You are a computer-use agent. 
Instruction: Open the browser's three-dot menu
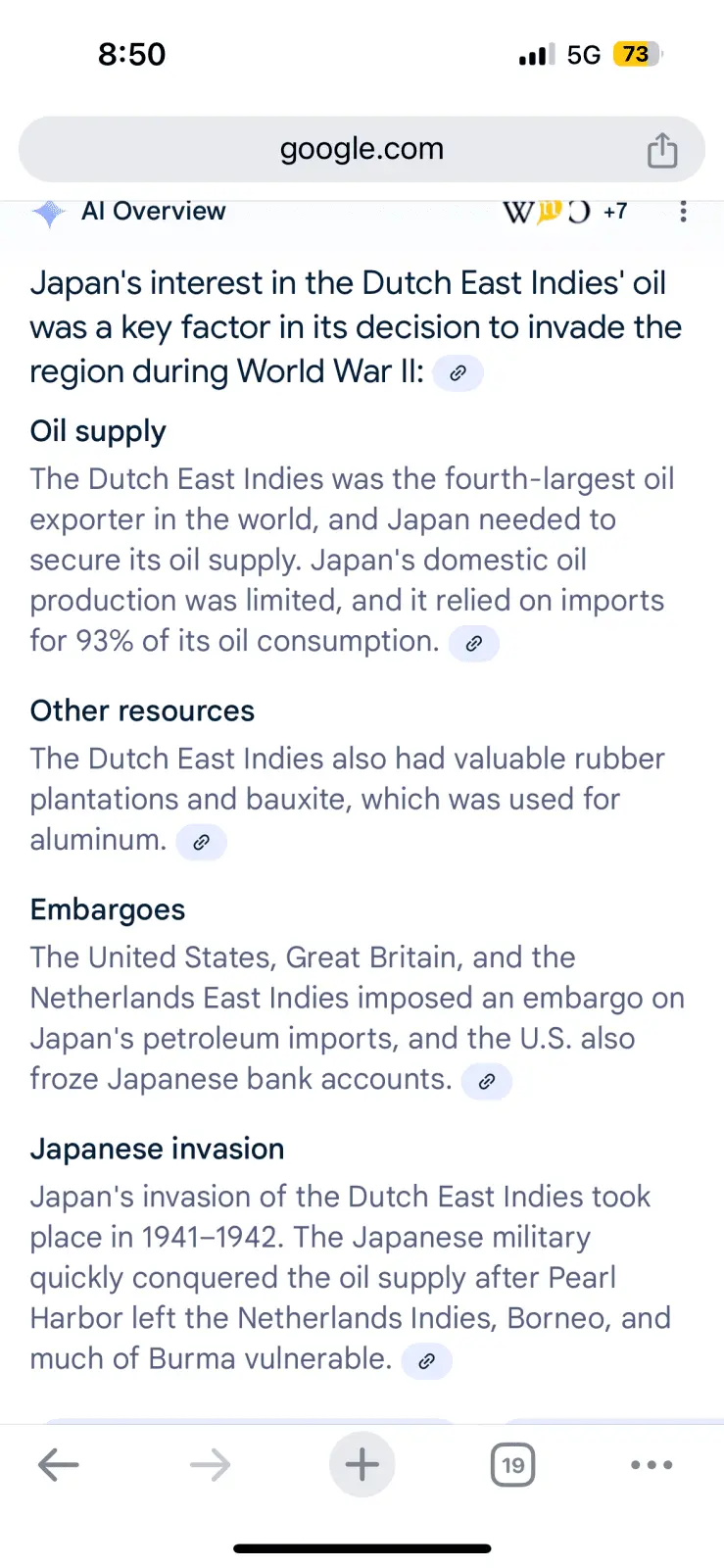tap(652, 1465)
